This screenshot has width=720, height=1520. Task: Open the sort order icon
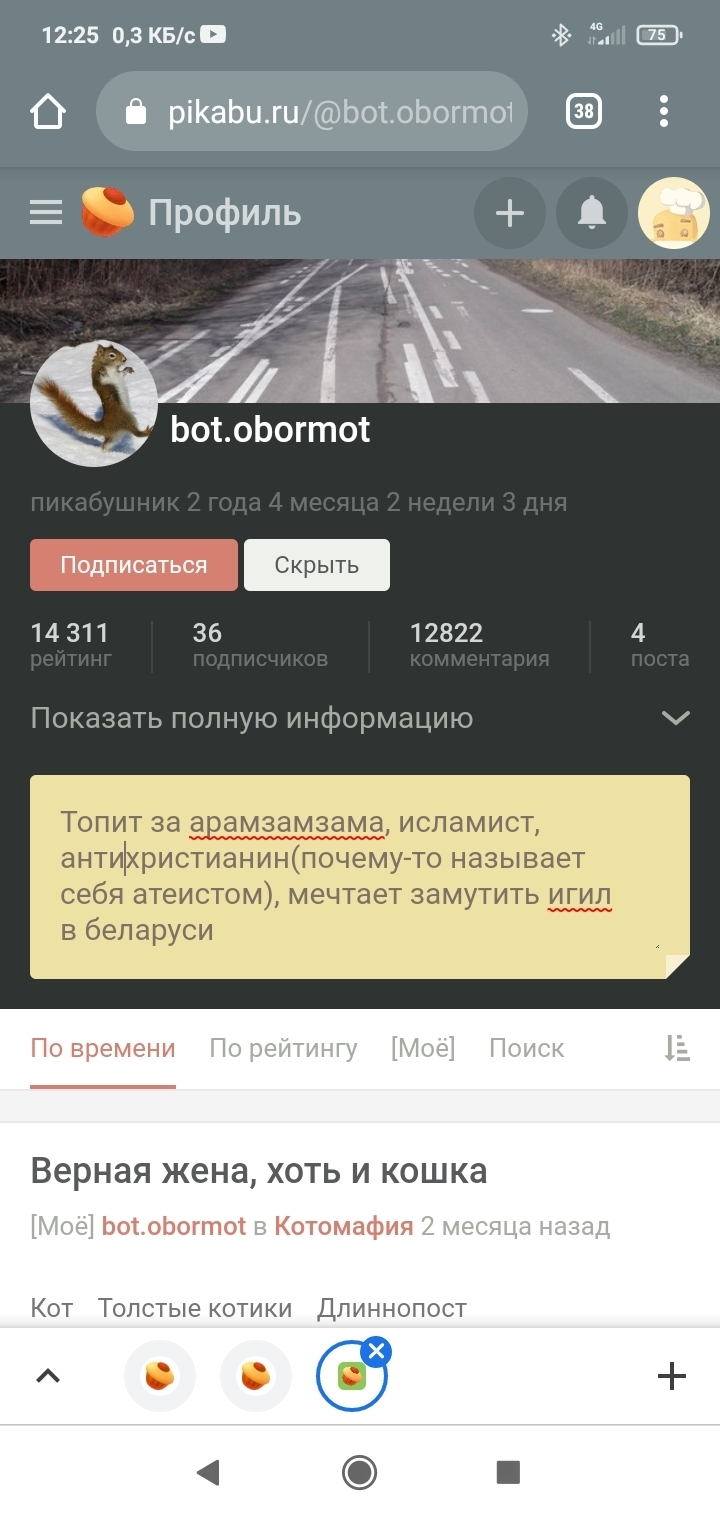(x=677, y=1048)
